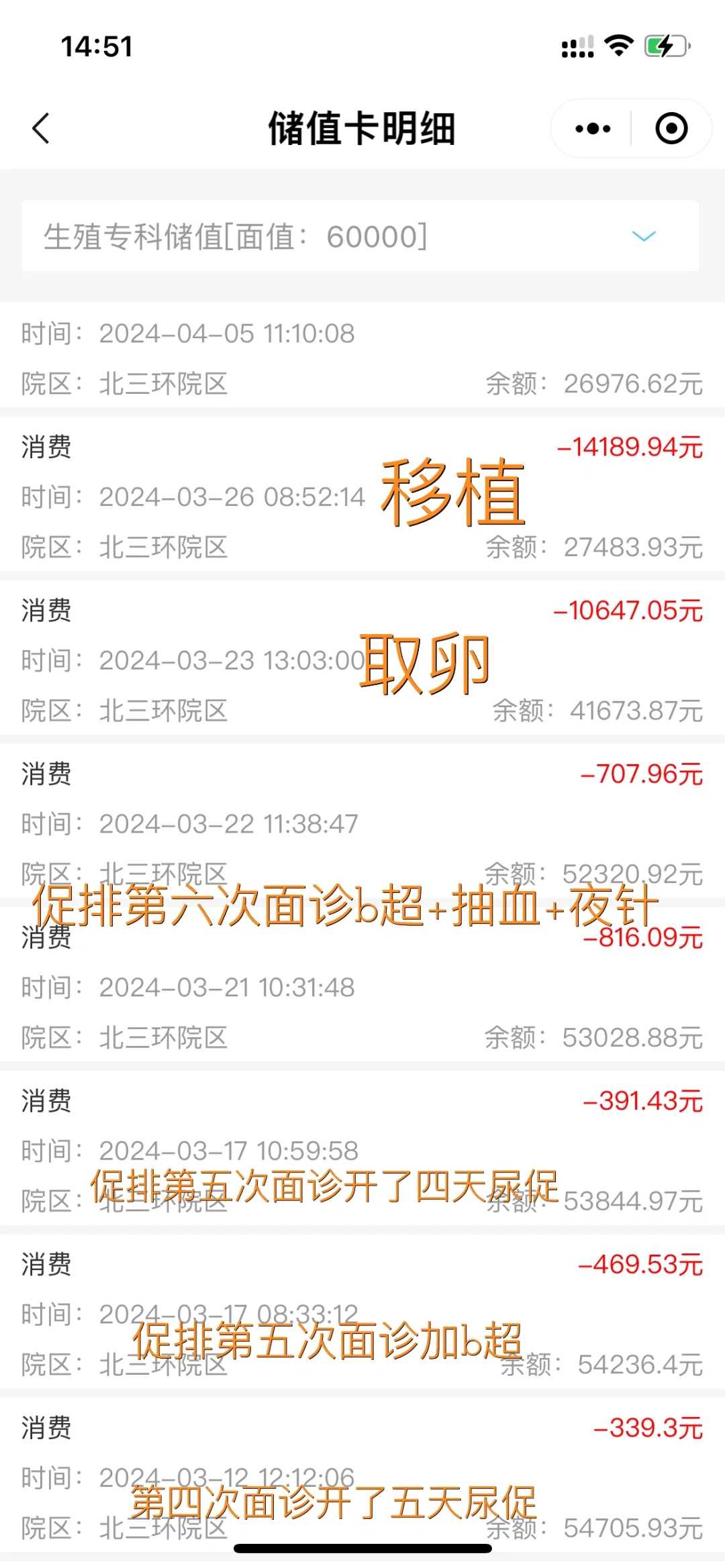Tap the cellular signal bars icon
725x1568 pixels.
(577, 44)
